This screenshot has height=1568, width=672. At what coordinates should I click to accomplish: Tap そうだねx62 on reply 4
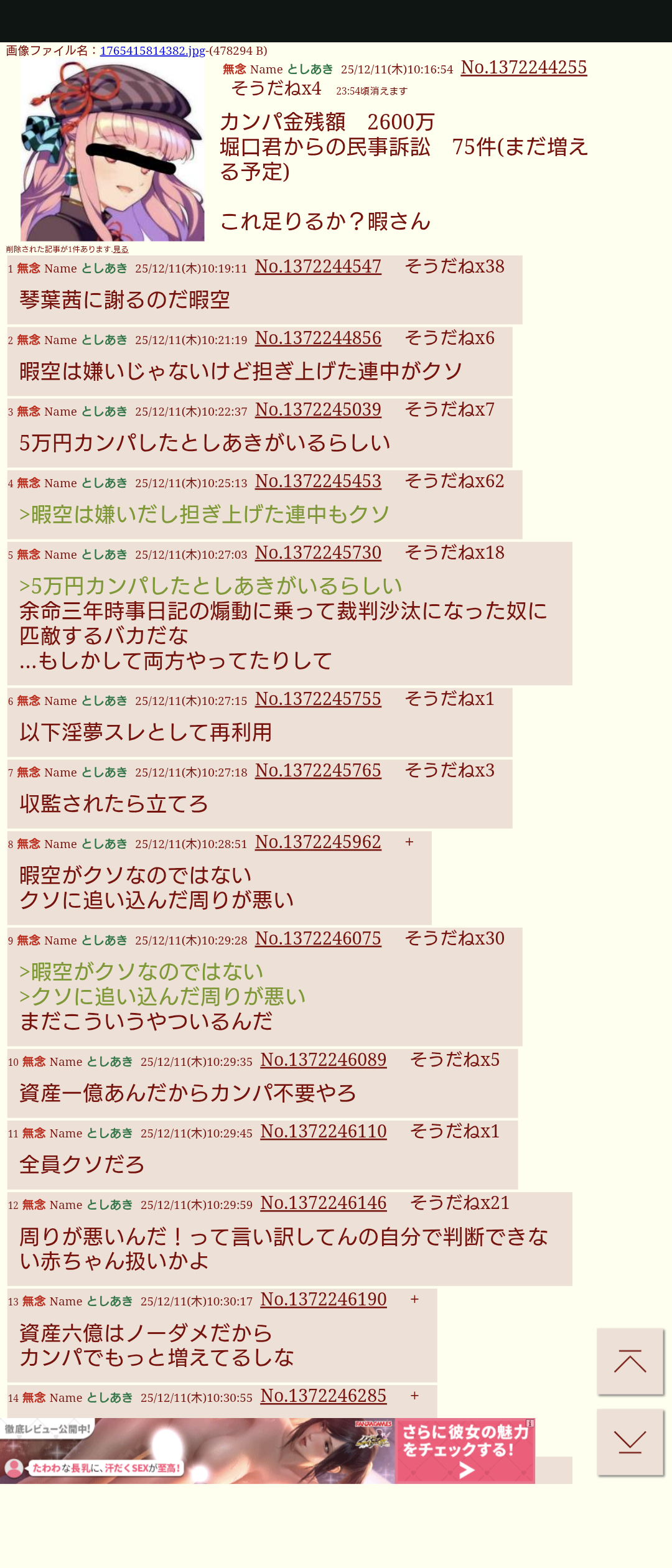click(x=454, y=481)
